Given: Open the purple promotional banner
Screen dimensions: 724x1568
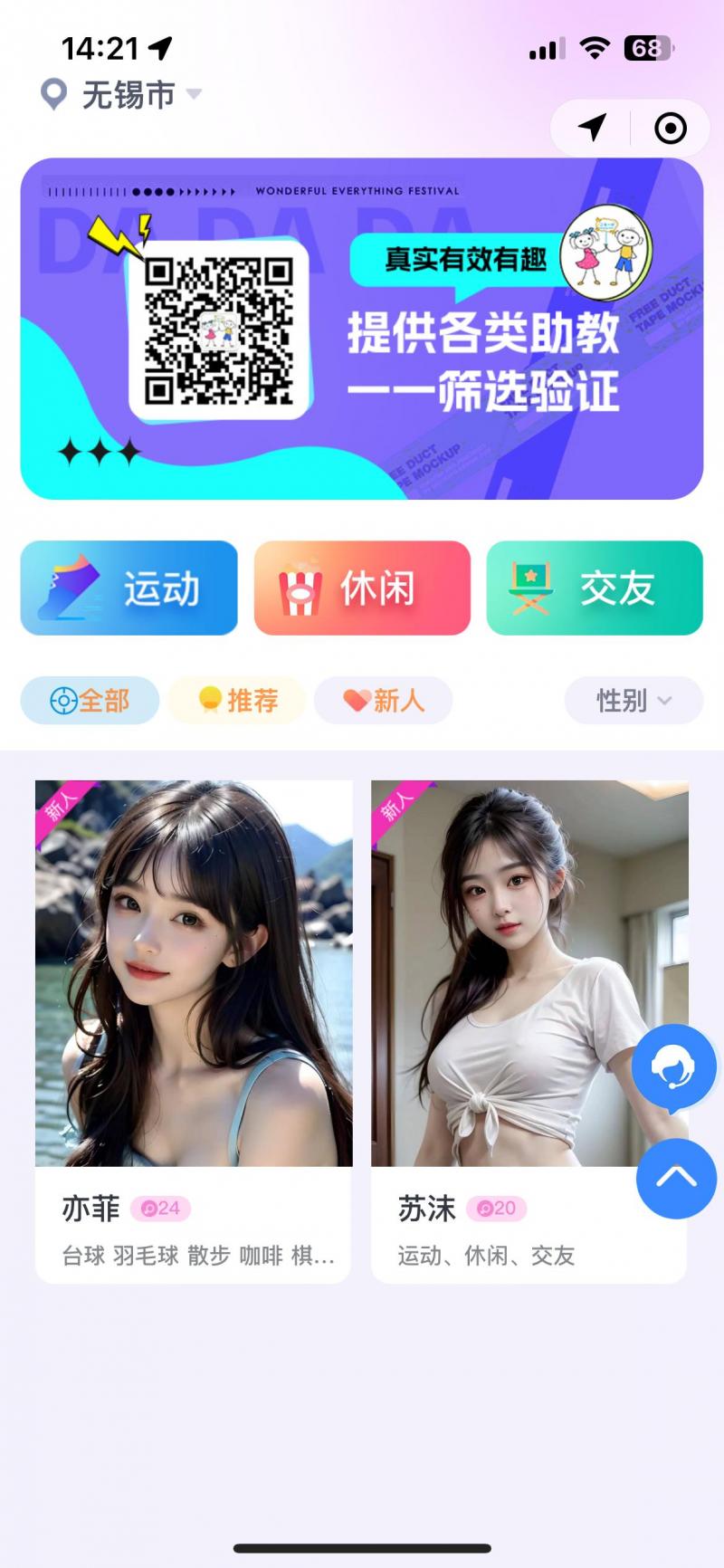Looking at the screenshot, I should click(x=362, y=329).
